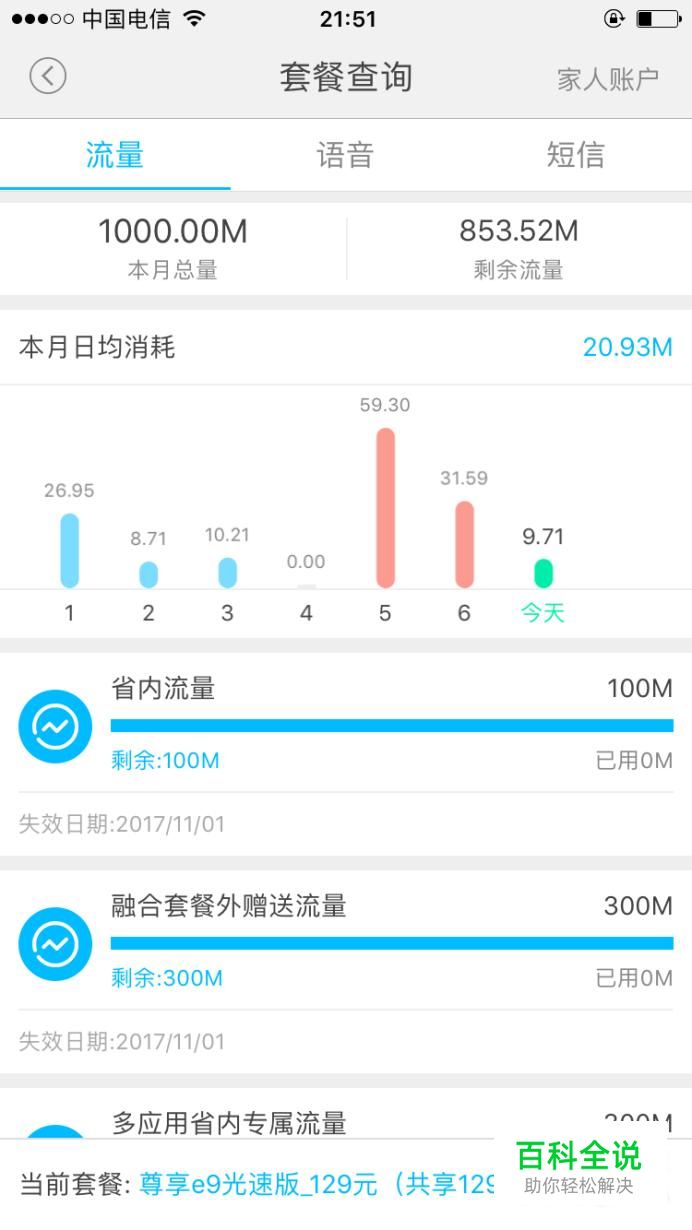Open 家人账户 family account
This screenshot has width=692, height=1230.
(608, 79)
